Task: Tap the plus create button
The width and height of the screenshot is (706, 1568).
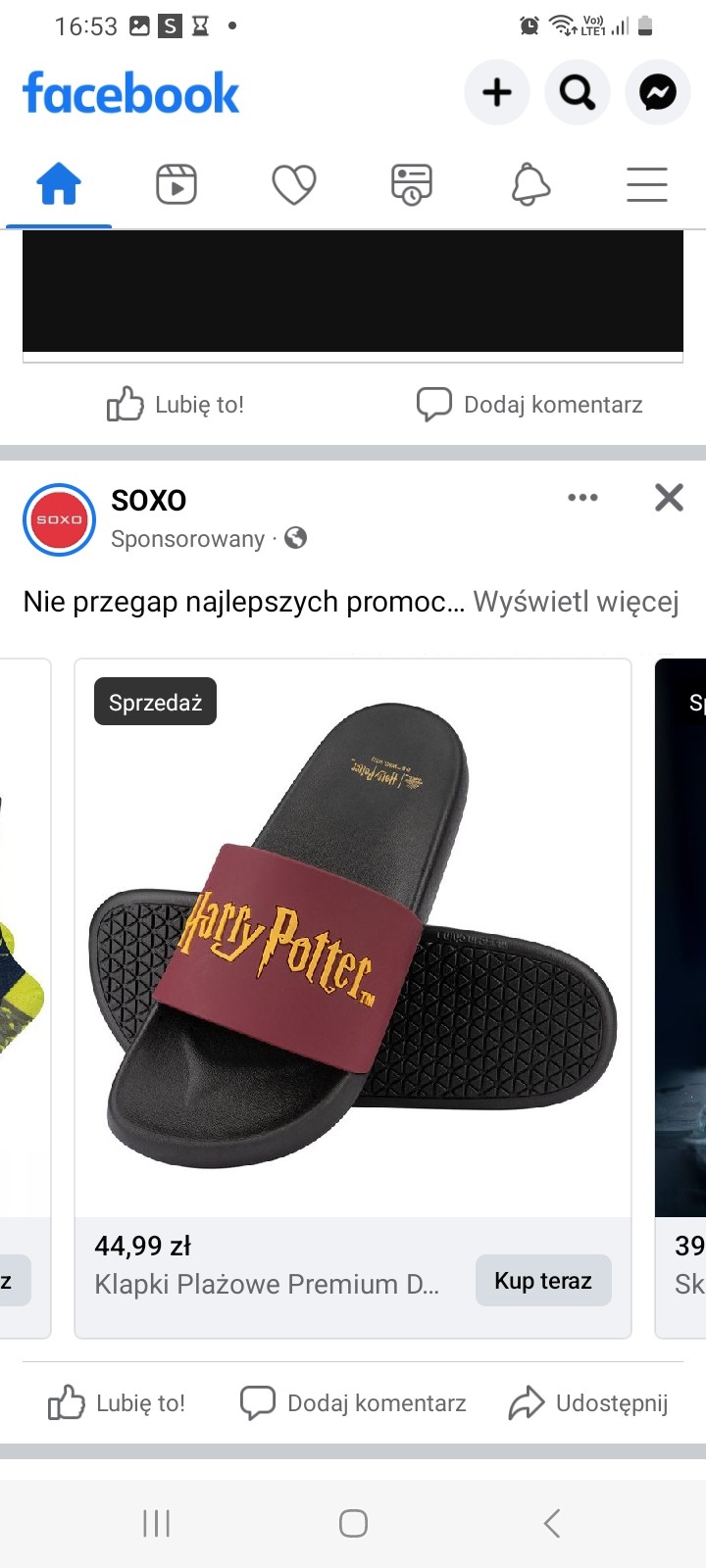Action: pyautogui.click(x=497, y=93)
